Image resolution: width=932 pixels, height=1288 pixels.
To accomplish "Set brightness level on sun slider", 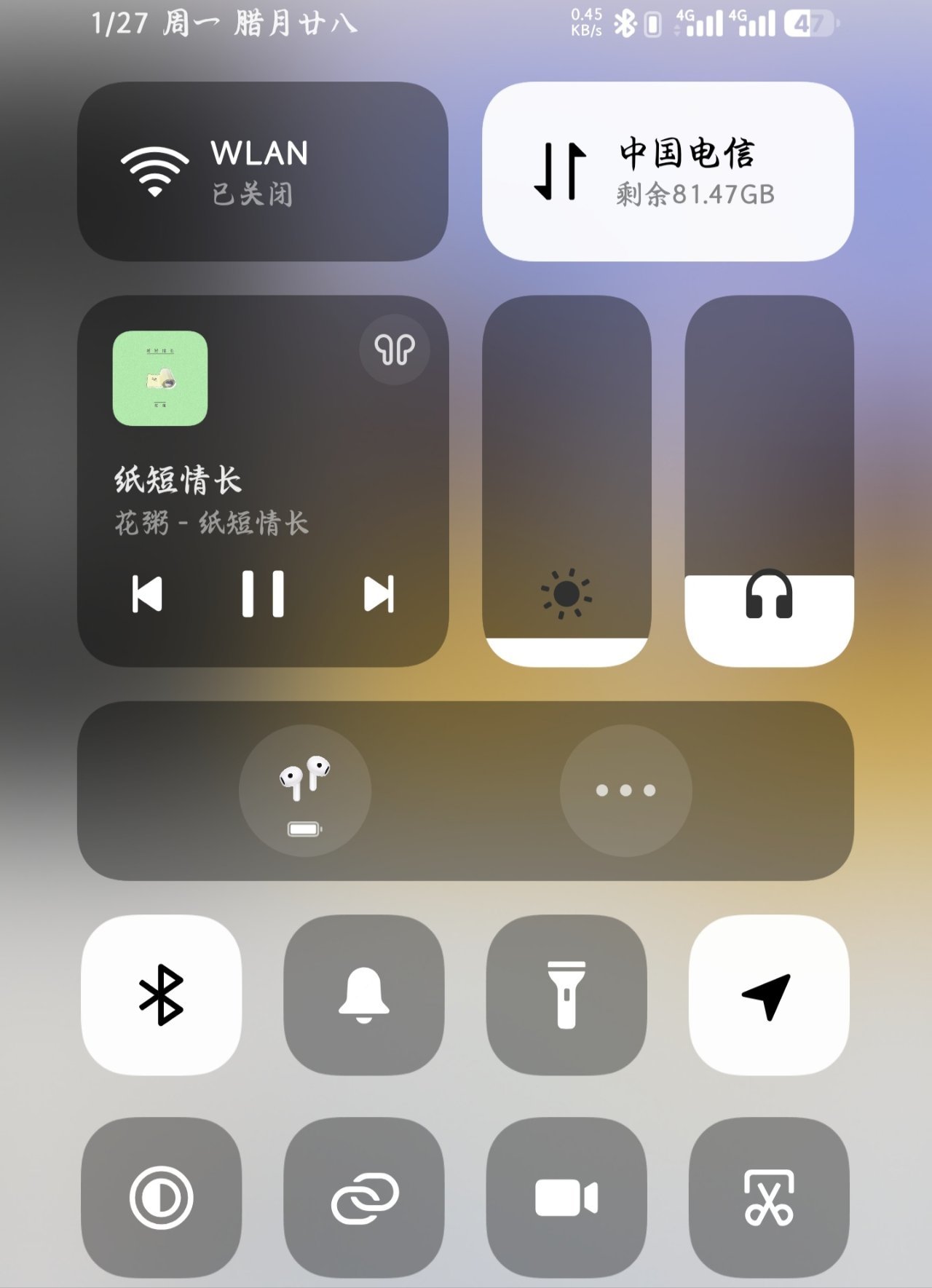I will (x=566, y=481).
